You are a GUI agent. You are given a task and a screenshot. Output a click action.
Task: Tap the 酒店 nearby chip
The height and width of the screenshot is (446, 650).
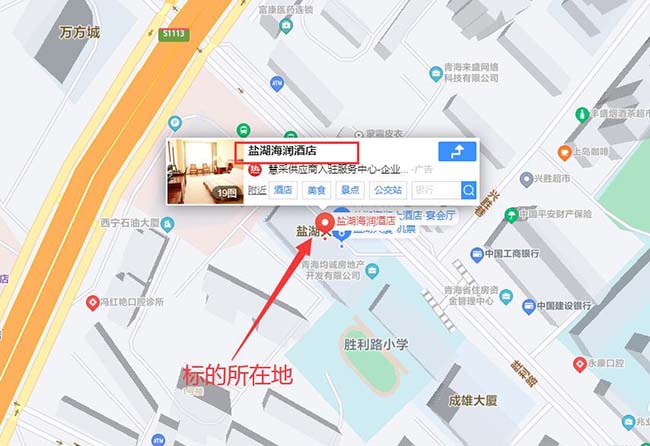(x=284, y=190)
